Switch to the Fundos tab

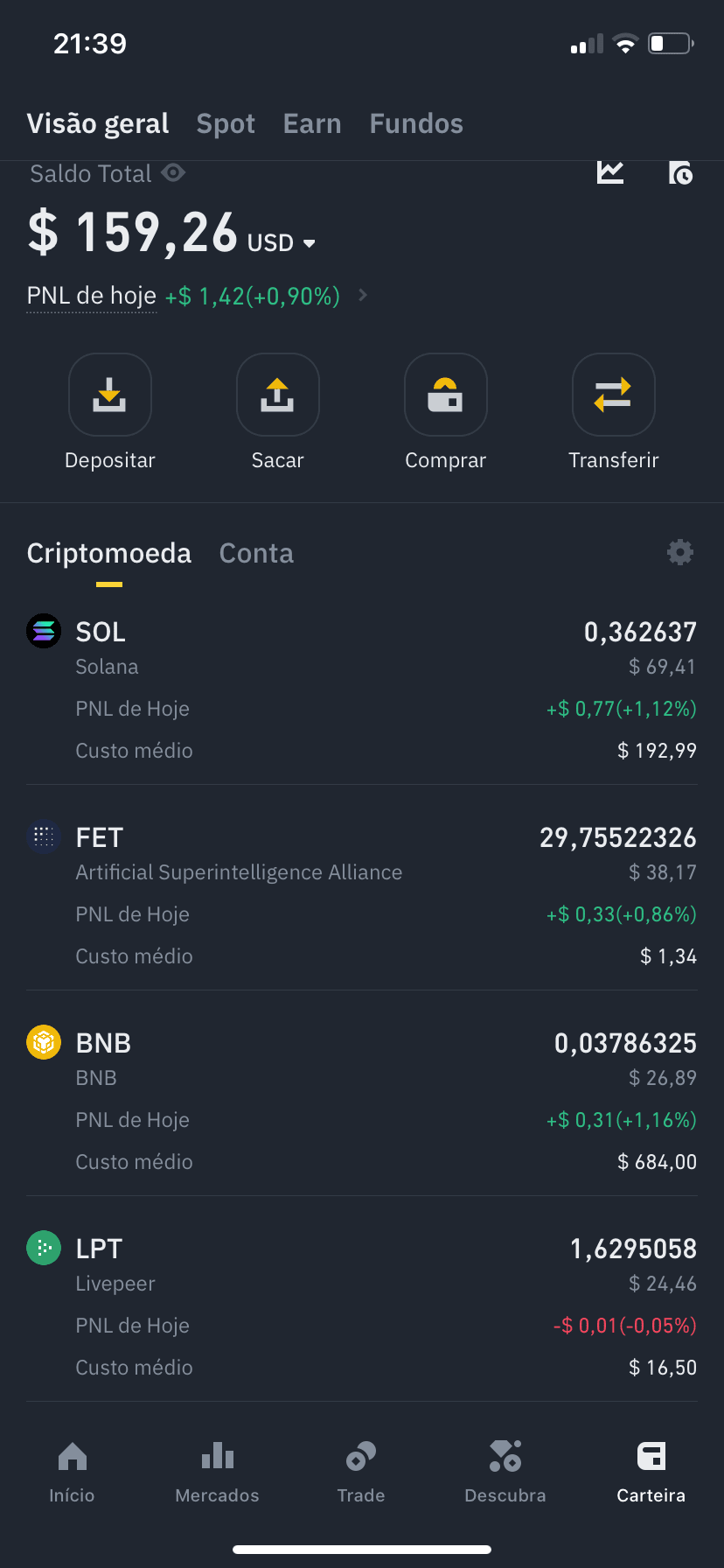click(x=416, y=123)
